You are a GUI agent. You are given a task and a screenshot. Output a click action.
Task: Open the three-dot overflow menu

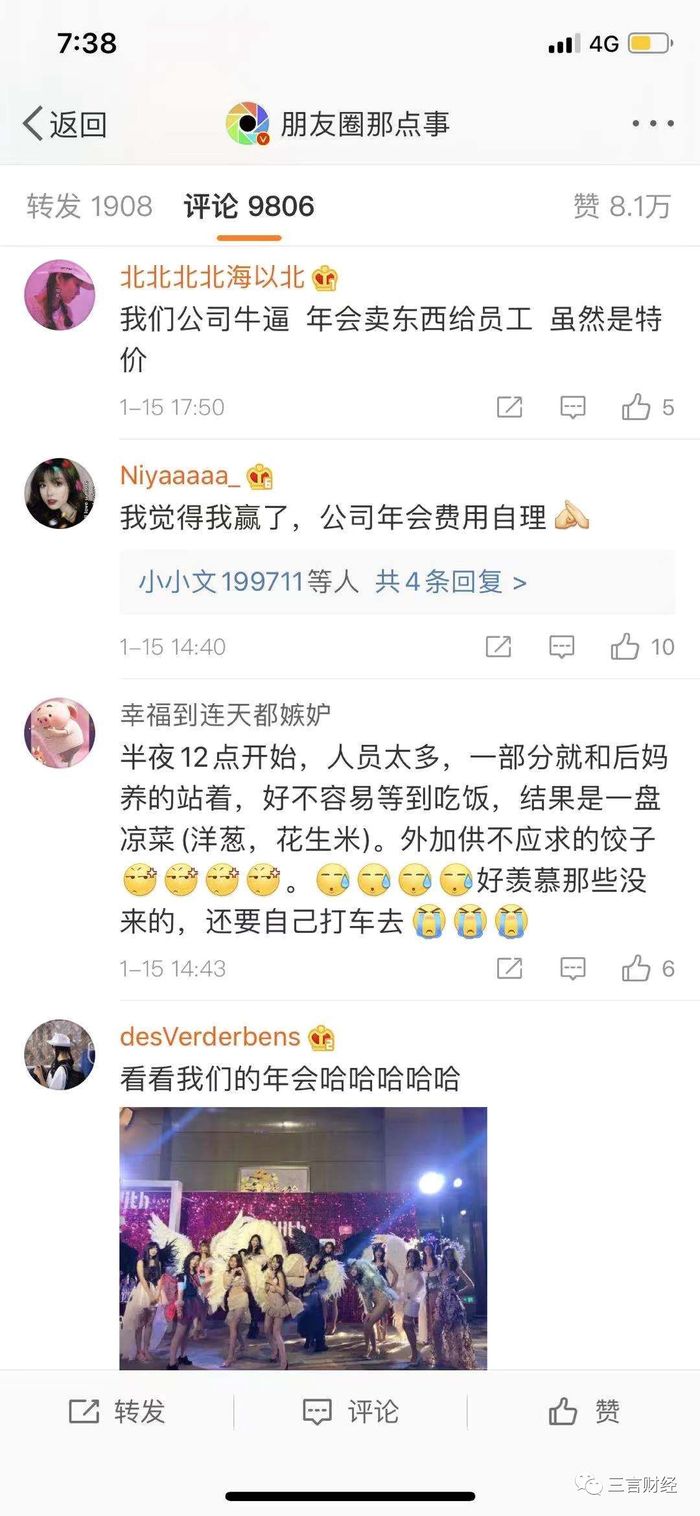pyautogui.click(x=653, y=124)
